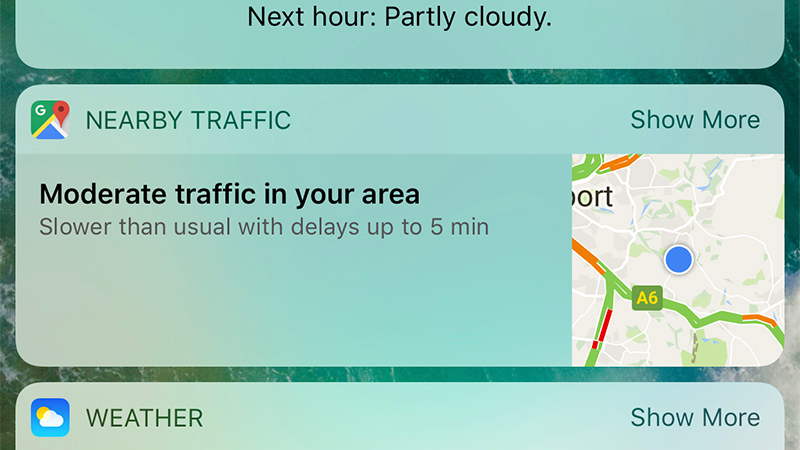Open the Next hour Partly cloudy forecast widget
800x450 pixels.
[399, 20]
